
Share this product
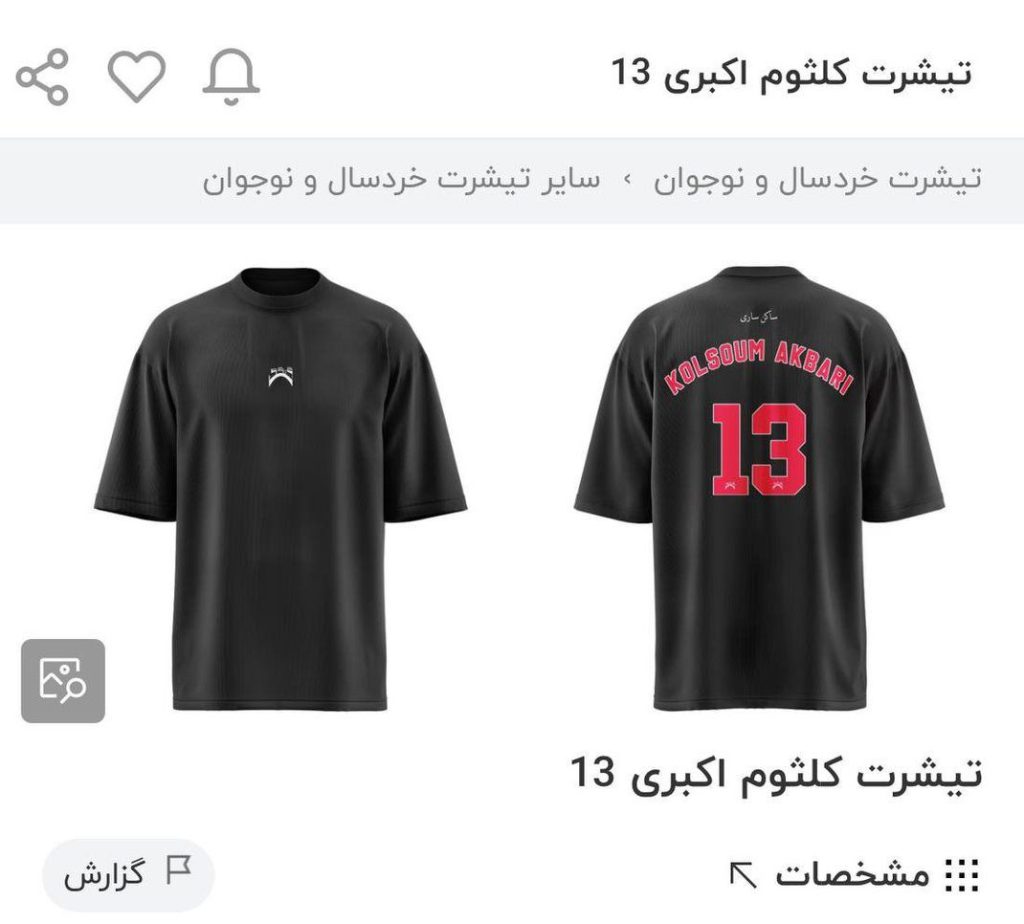coord(42,77)
